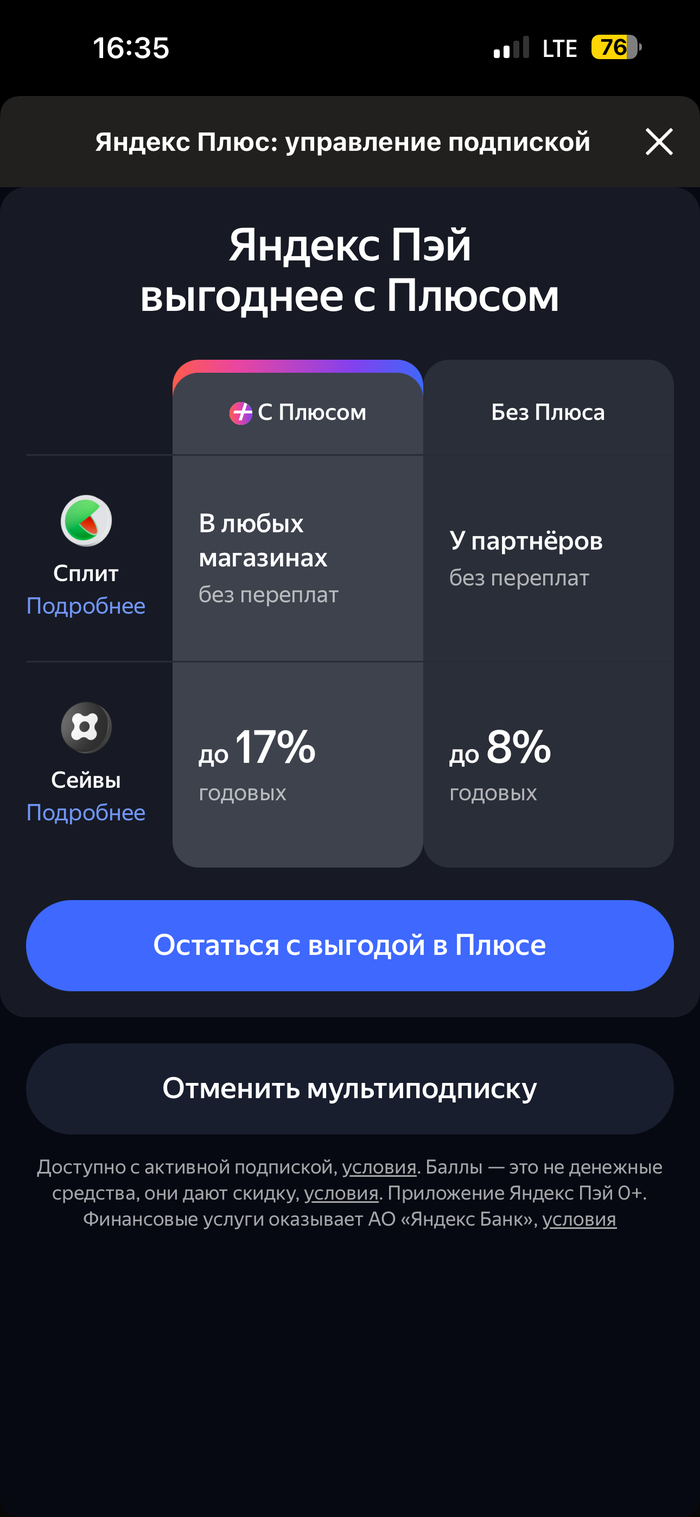The height and width of the screenshot is (1517, 700).
Task: Open условия link after 'они дают скидку'
Action: (341, 1193)
